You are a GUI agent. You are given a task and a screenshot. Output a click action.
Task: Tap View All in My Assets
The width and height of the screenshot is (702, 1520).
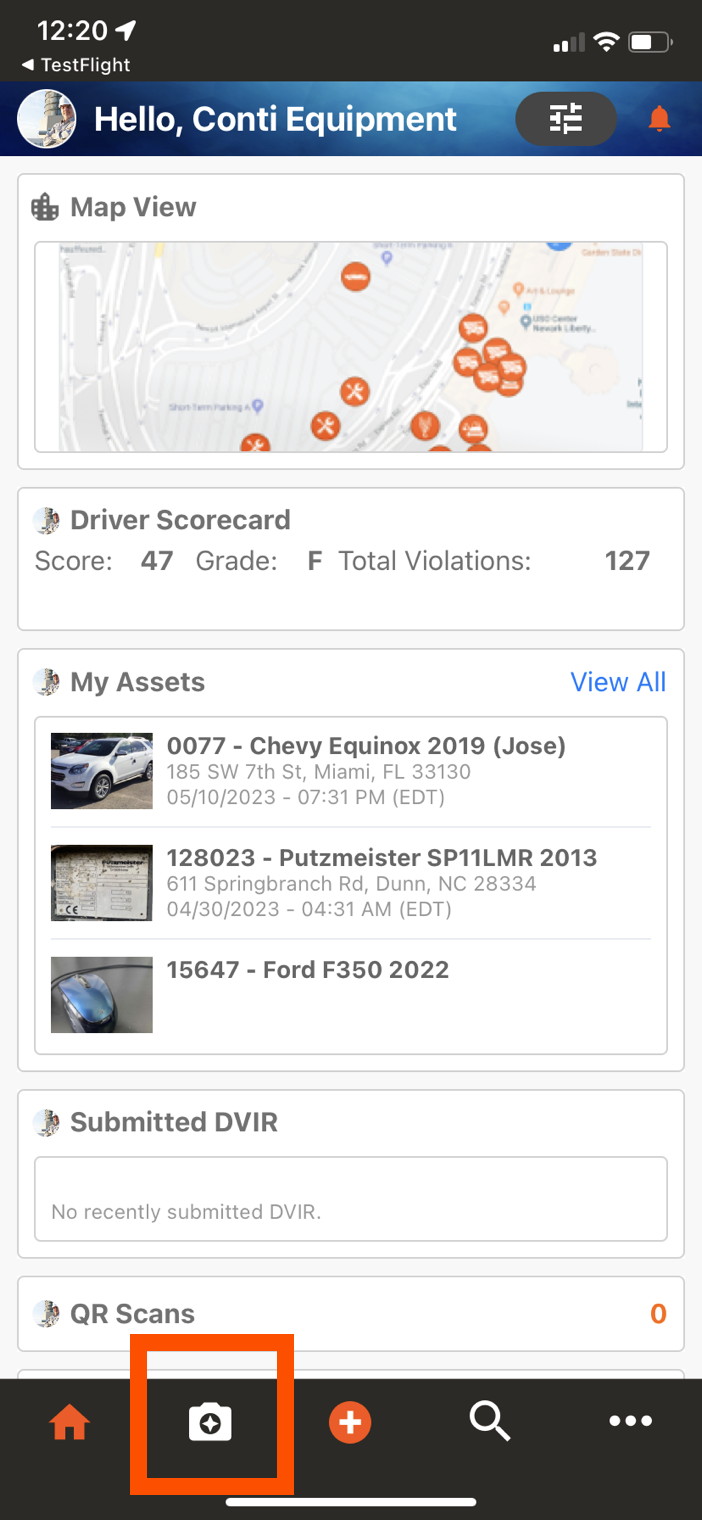(x=618, y=682)
